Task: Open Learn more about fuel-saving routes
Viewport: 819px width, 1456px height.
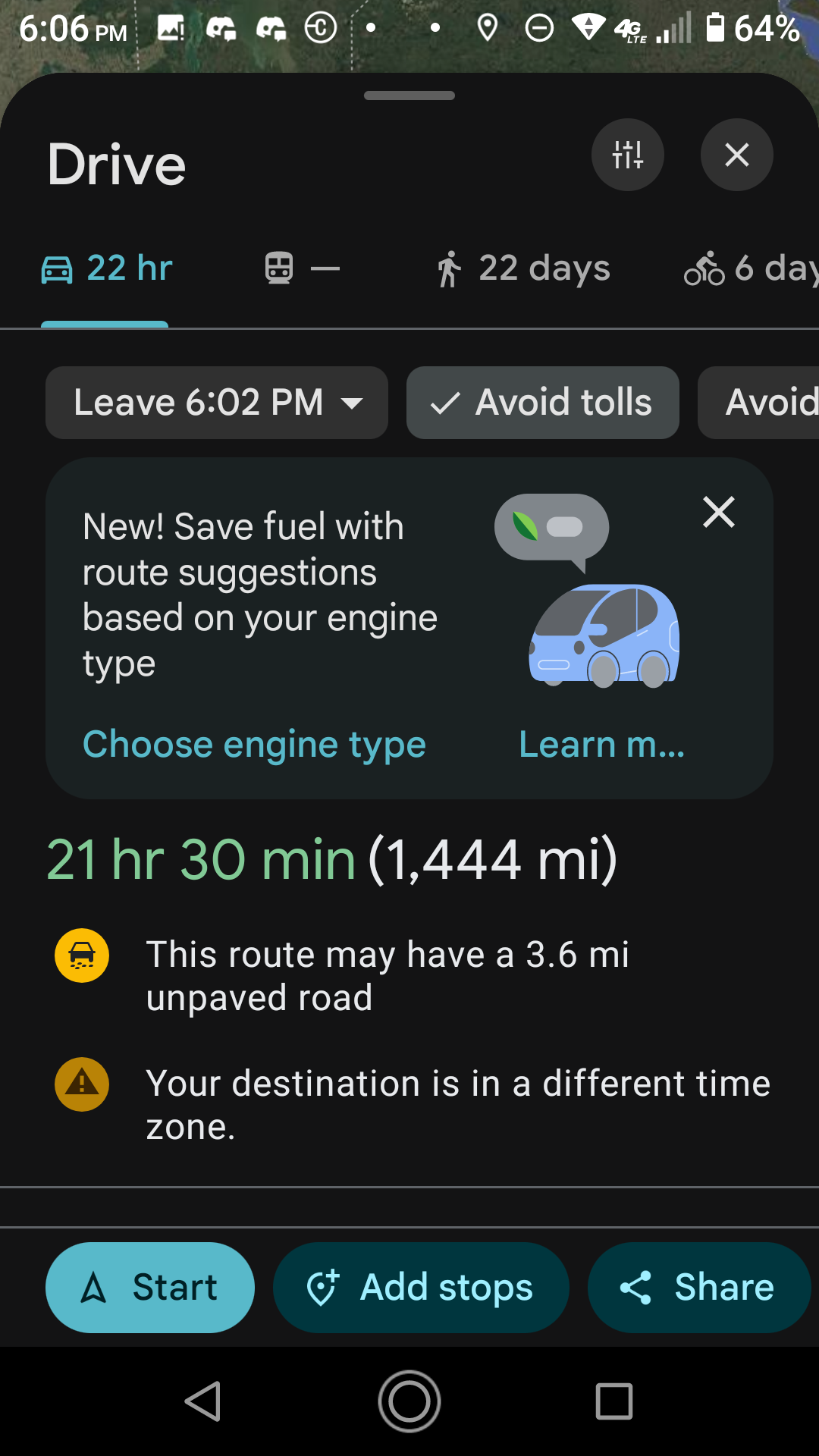Action: click(x=601, y=744)
